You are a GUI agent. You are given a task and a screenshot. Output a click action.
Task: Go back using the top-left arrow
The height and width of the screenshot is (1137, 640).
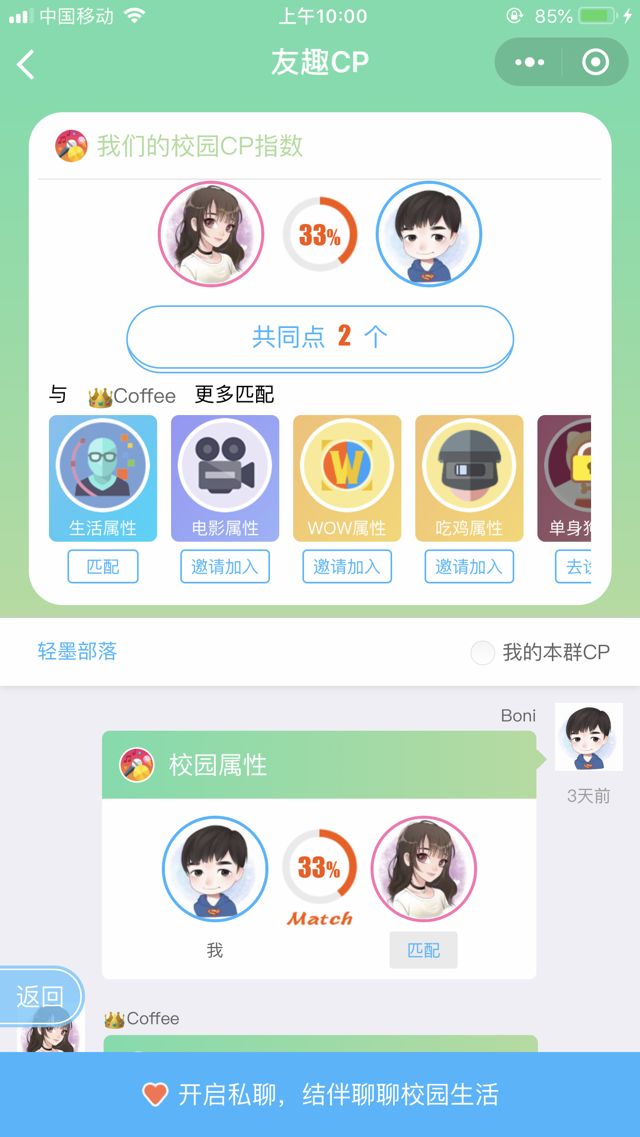click(27, 64)
